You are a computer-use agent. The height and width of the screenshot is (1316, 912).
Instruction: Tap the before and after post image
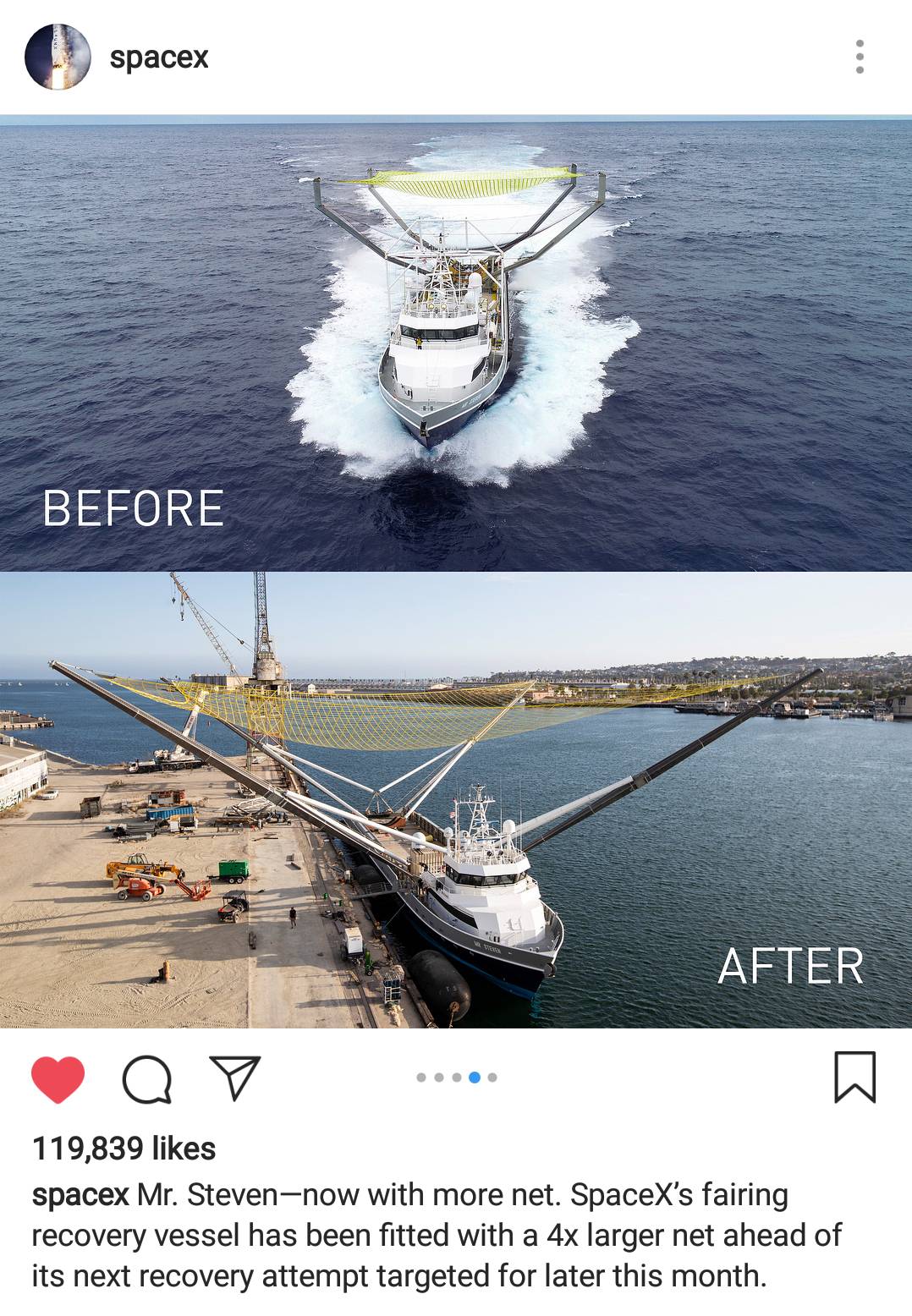(456, 572)
